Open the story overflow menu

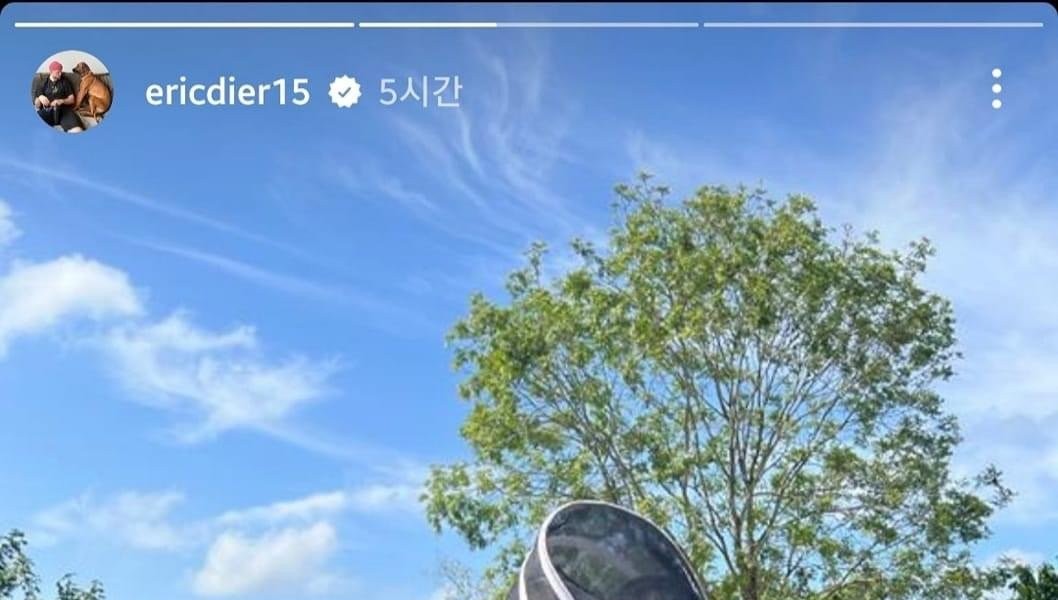[x=996, y=90]
